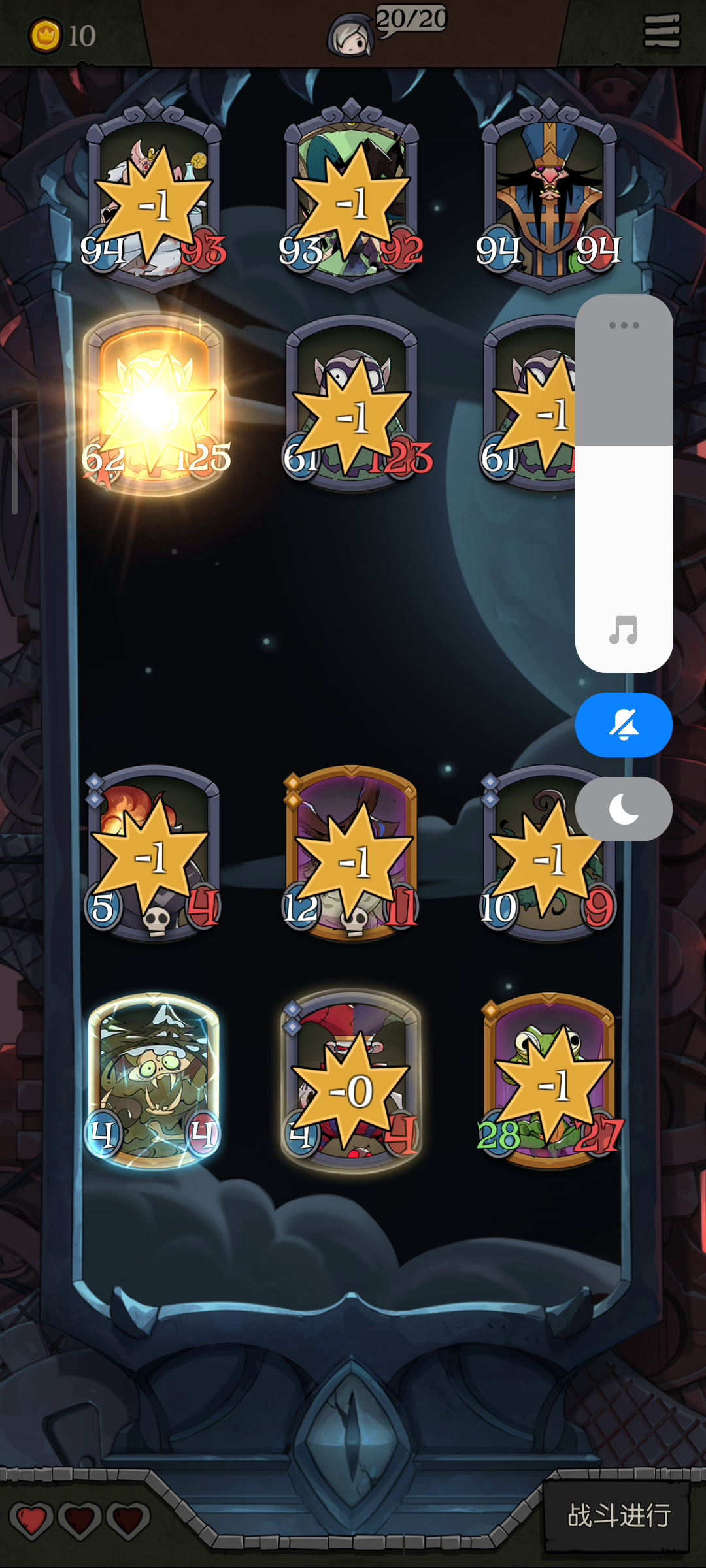Select the fire minion card 5/4
The width and height of the screenshot is (706, 1568).
pos(153,853)
